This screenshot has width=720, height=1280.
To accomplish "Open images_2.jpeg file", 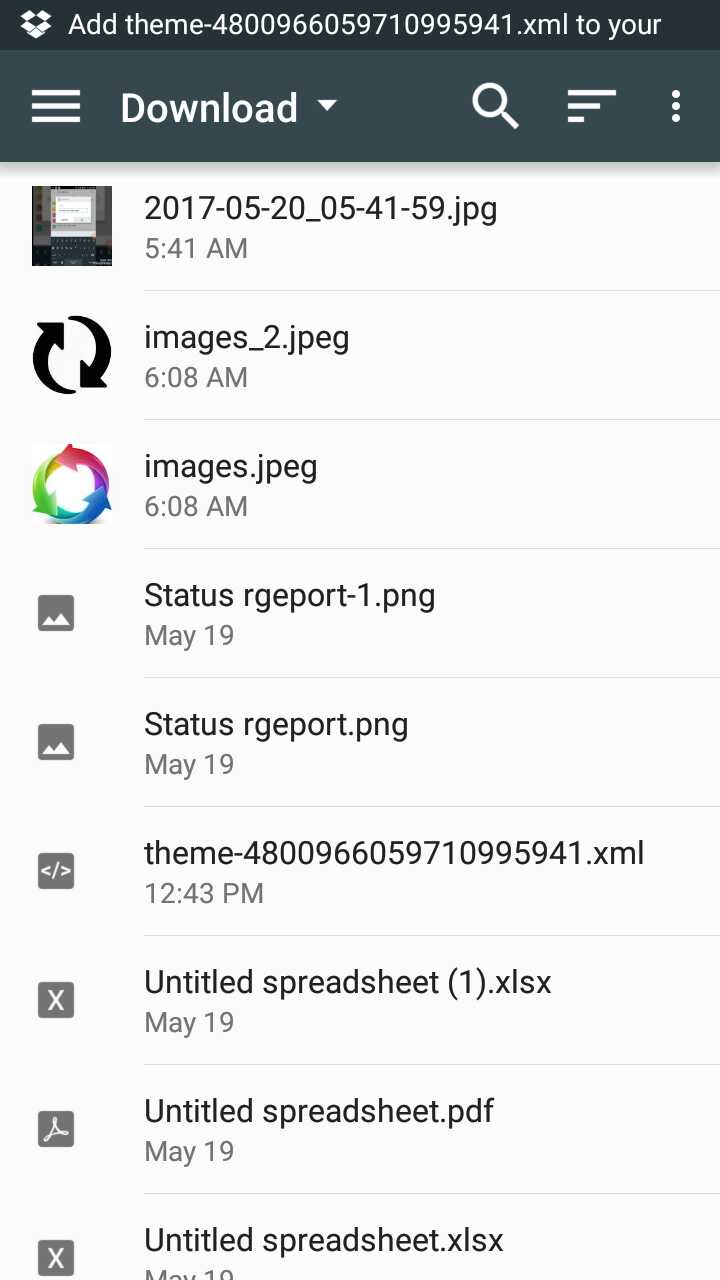I will coord(246,355).
